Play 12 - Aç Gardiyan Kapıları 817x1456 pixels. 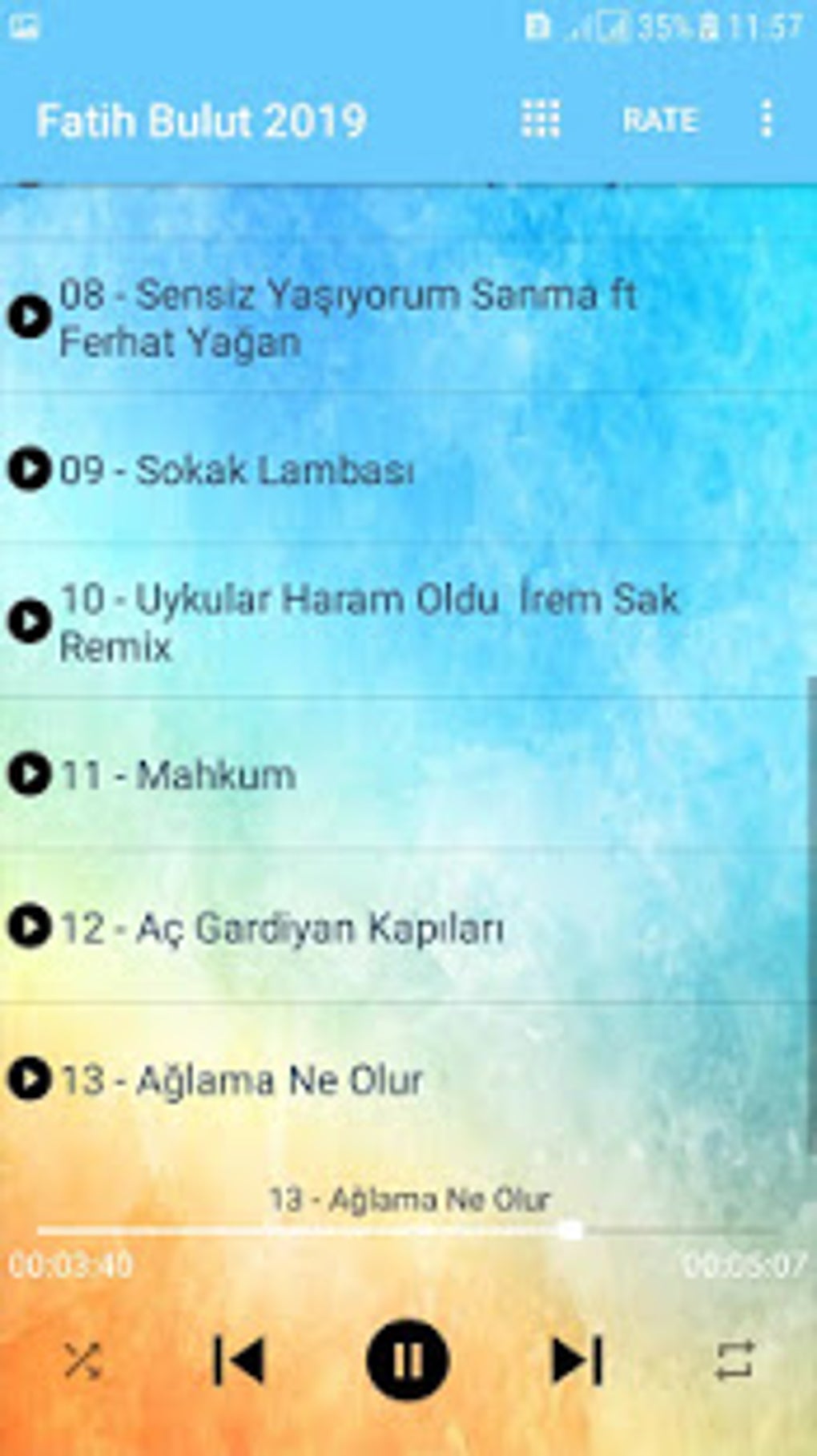[x=30, y=926]
